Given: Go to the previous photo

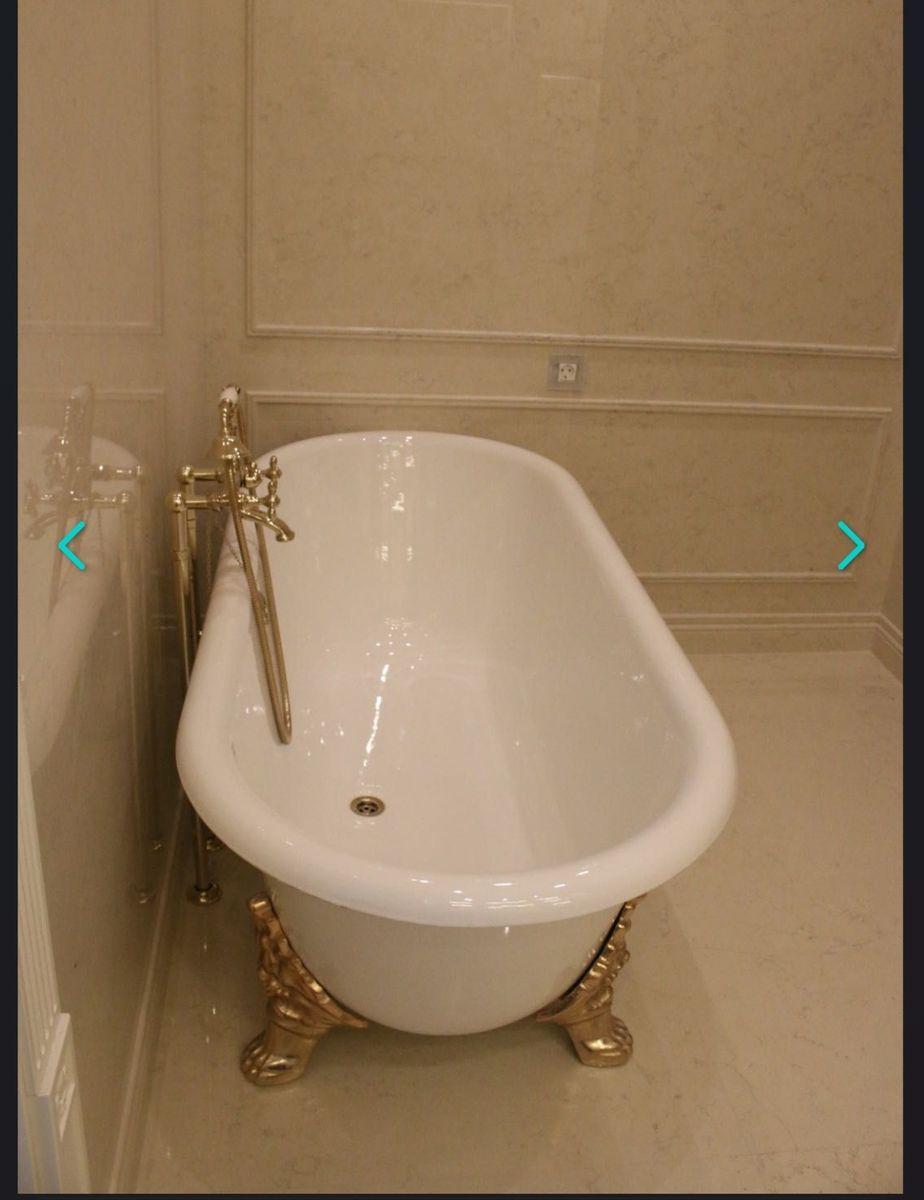Looking at the screenshot, I should 72,546.
